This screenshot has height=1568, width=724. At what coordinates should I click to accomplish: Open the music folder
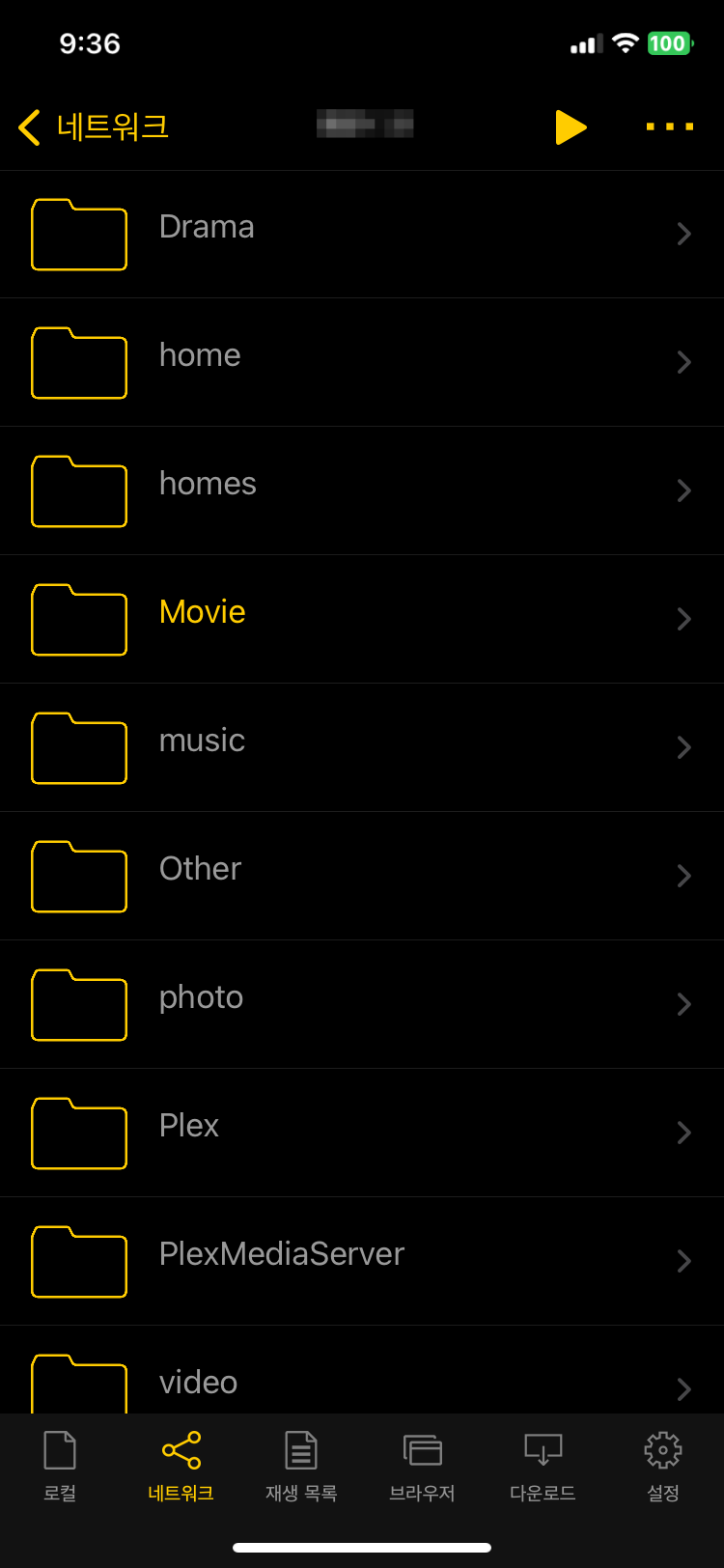[361, 747]
